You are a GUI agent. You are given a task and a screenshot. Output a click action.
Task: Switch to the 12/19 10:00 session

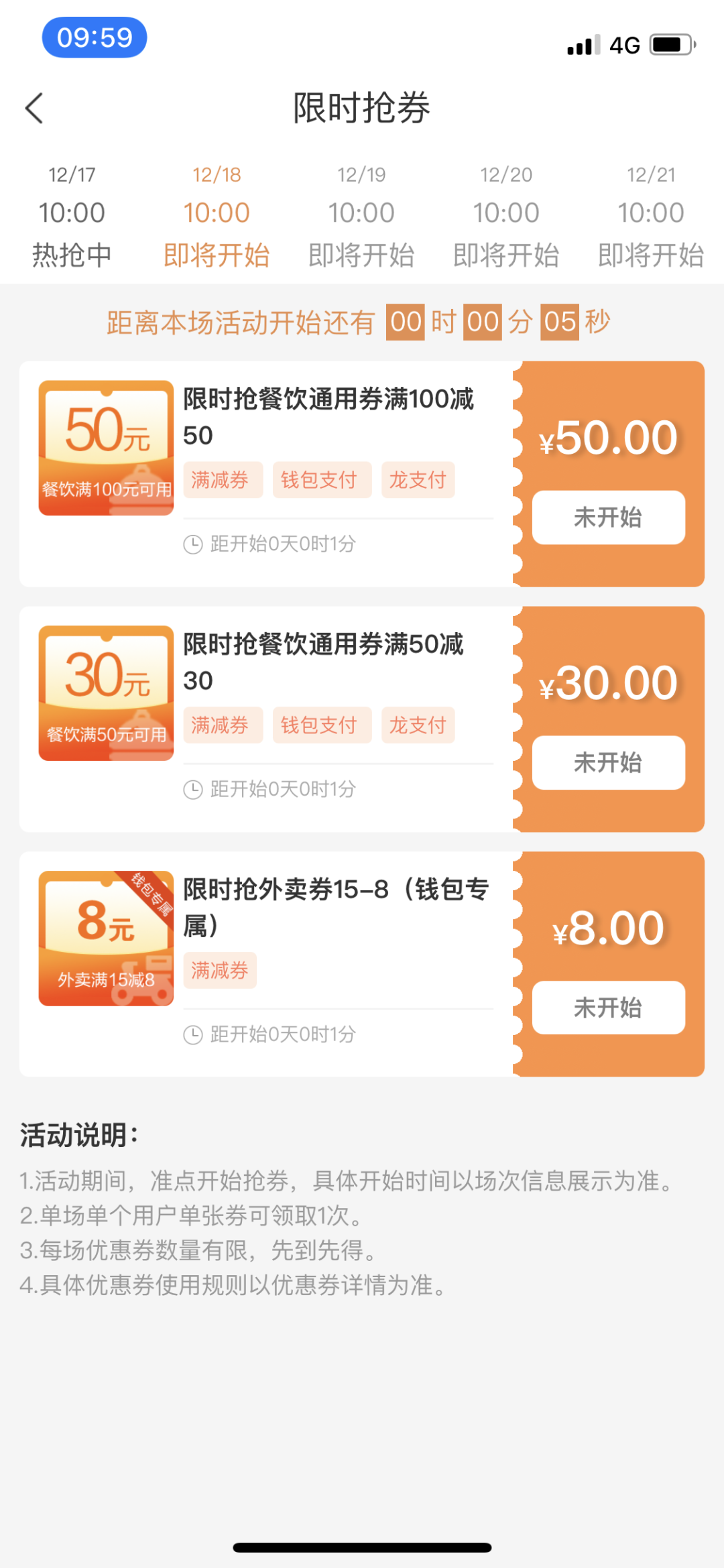coord(361,215)
